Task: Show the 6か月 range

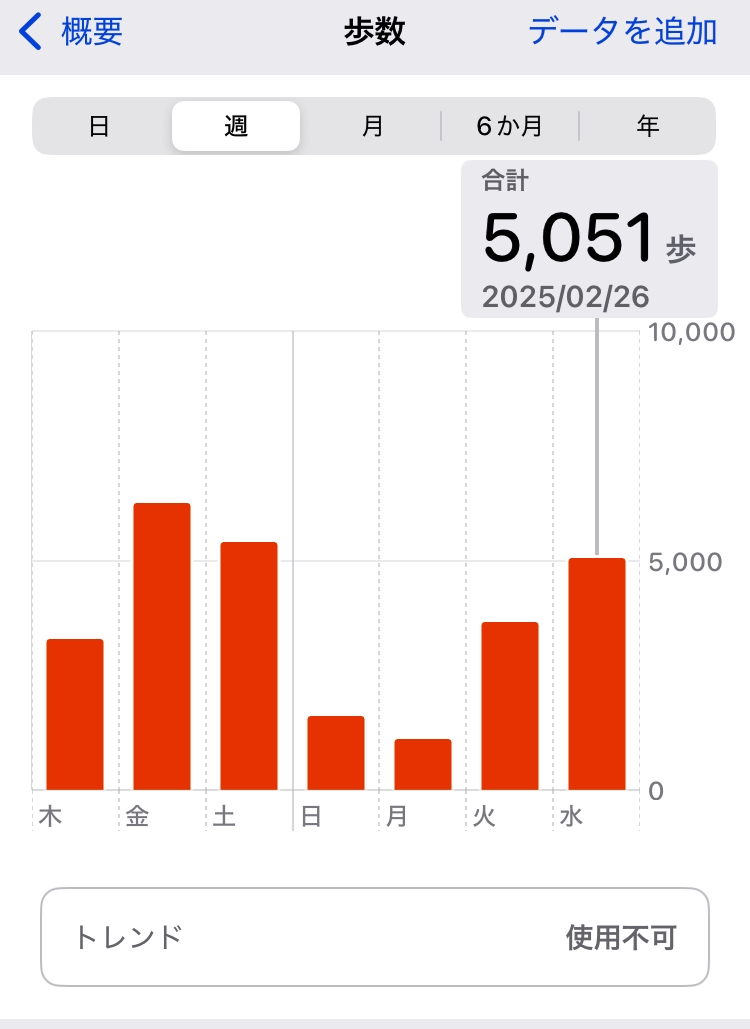Action: coord(510,126)
